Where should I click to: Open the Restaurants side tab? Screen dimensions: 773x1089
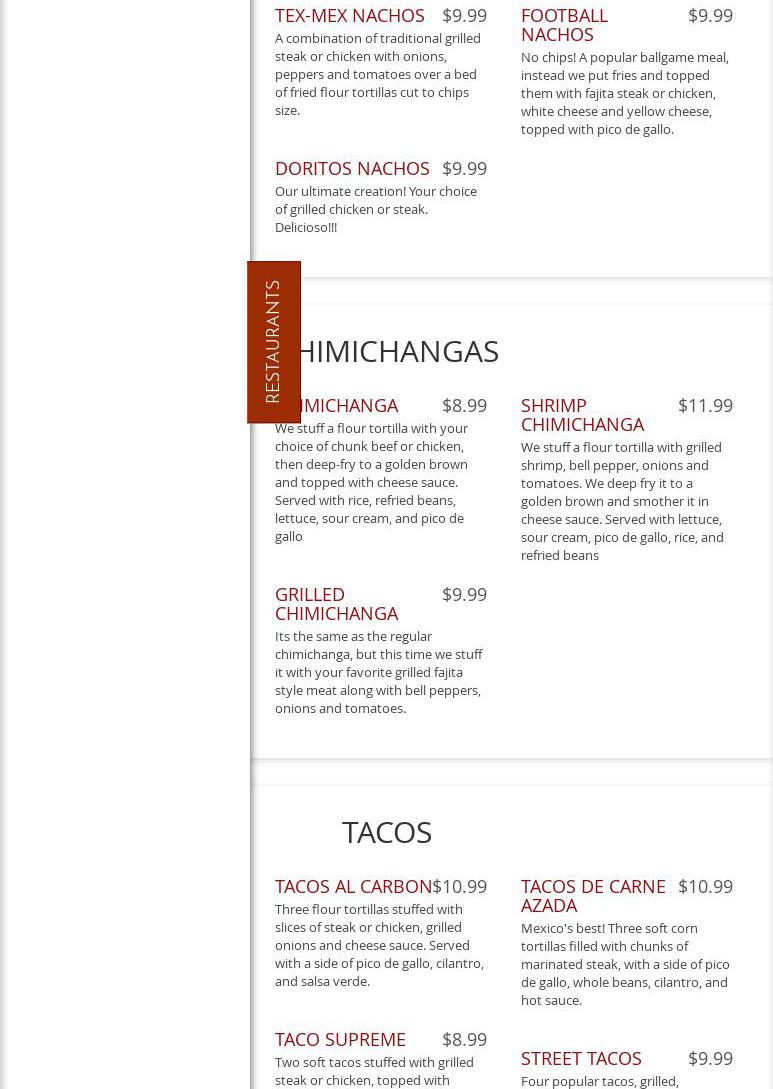pyautogui.click(x=273, y=342)
